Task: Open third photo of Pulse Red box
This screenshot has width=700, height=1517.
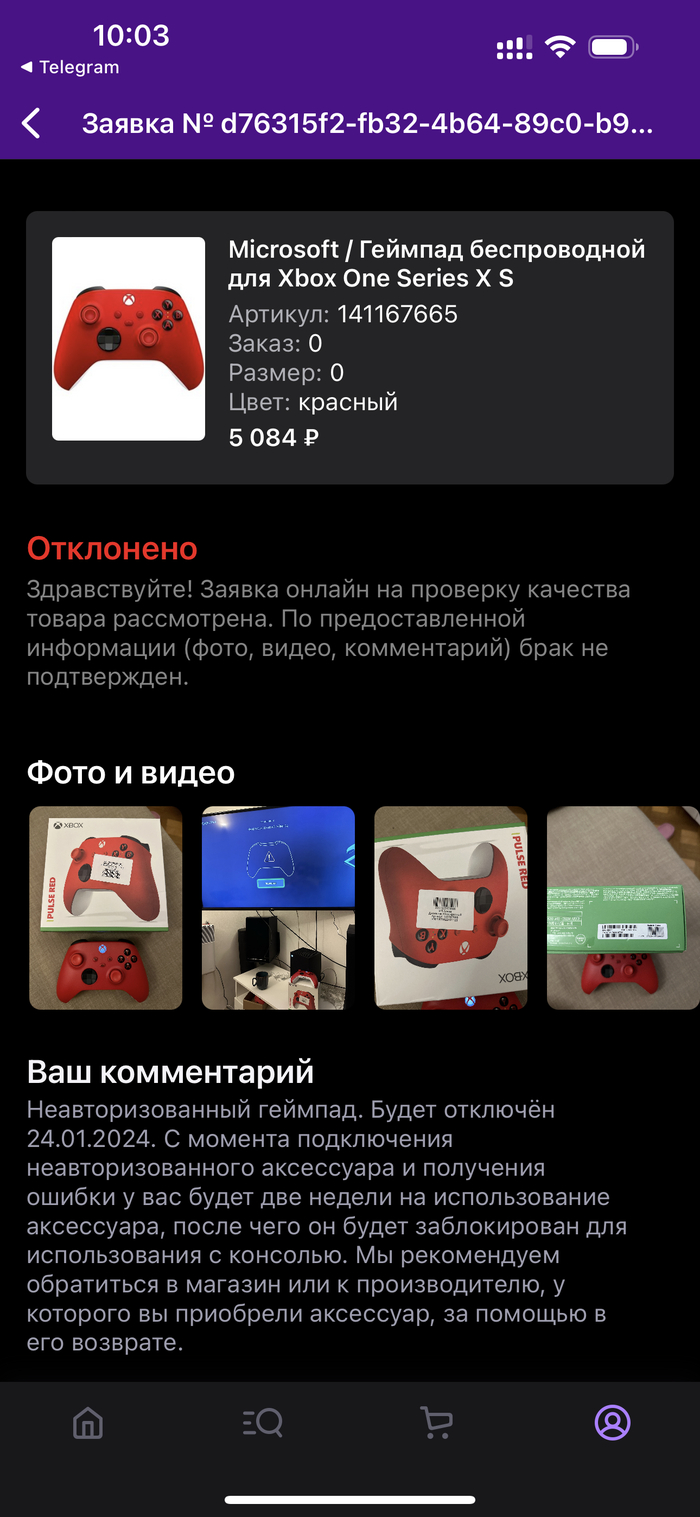Action: (451, 907)
